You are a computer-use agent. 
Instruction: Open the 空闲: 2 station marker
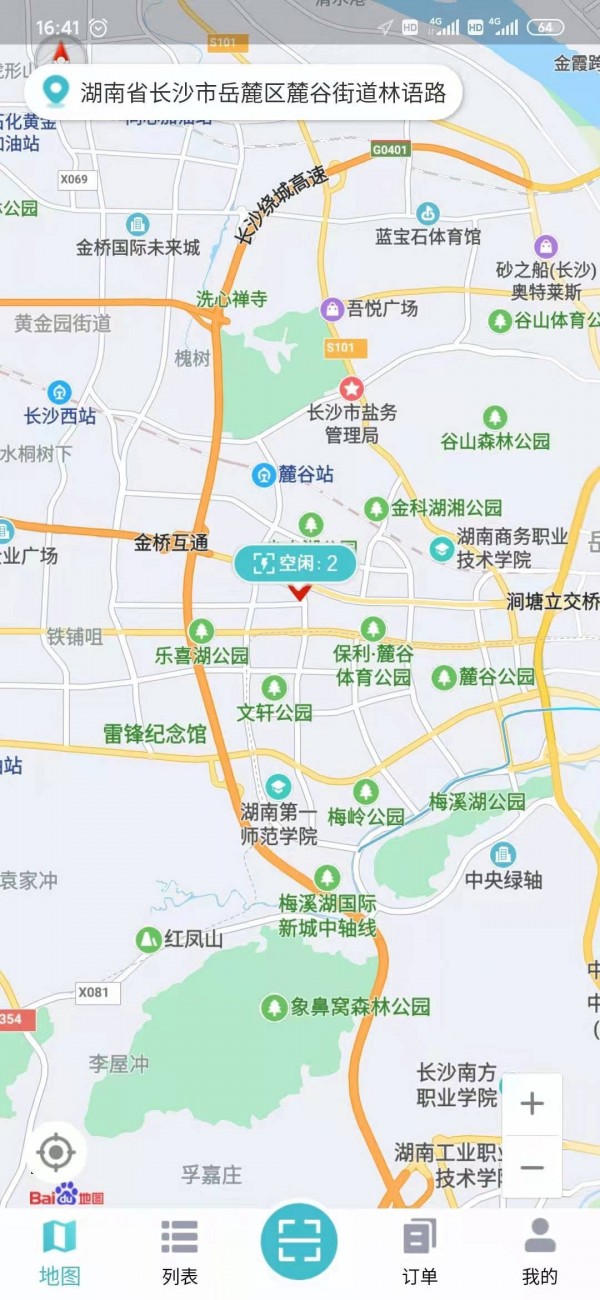pos(295,564)
